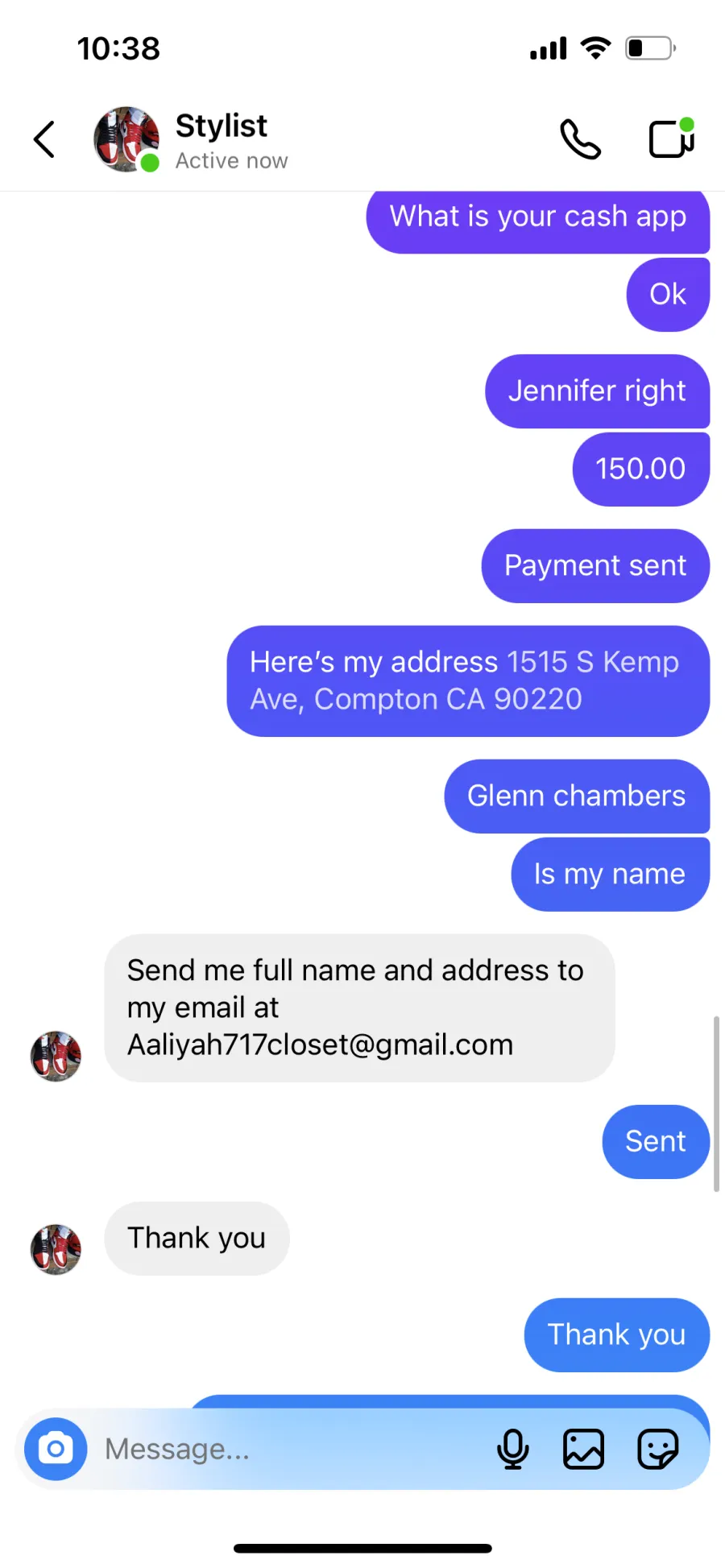725x1568 pixels.
Task: Record a voice message with the microphone
Action: [x=513, y=1449]
